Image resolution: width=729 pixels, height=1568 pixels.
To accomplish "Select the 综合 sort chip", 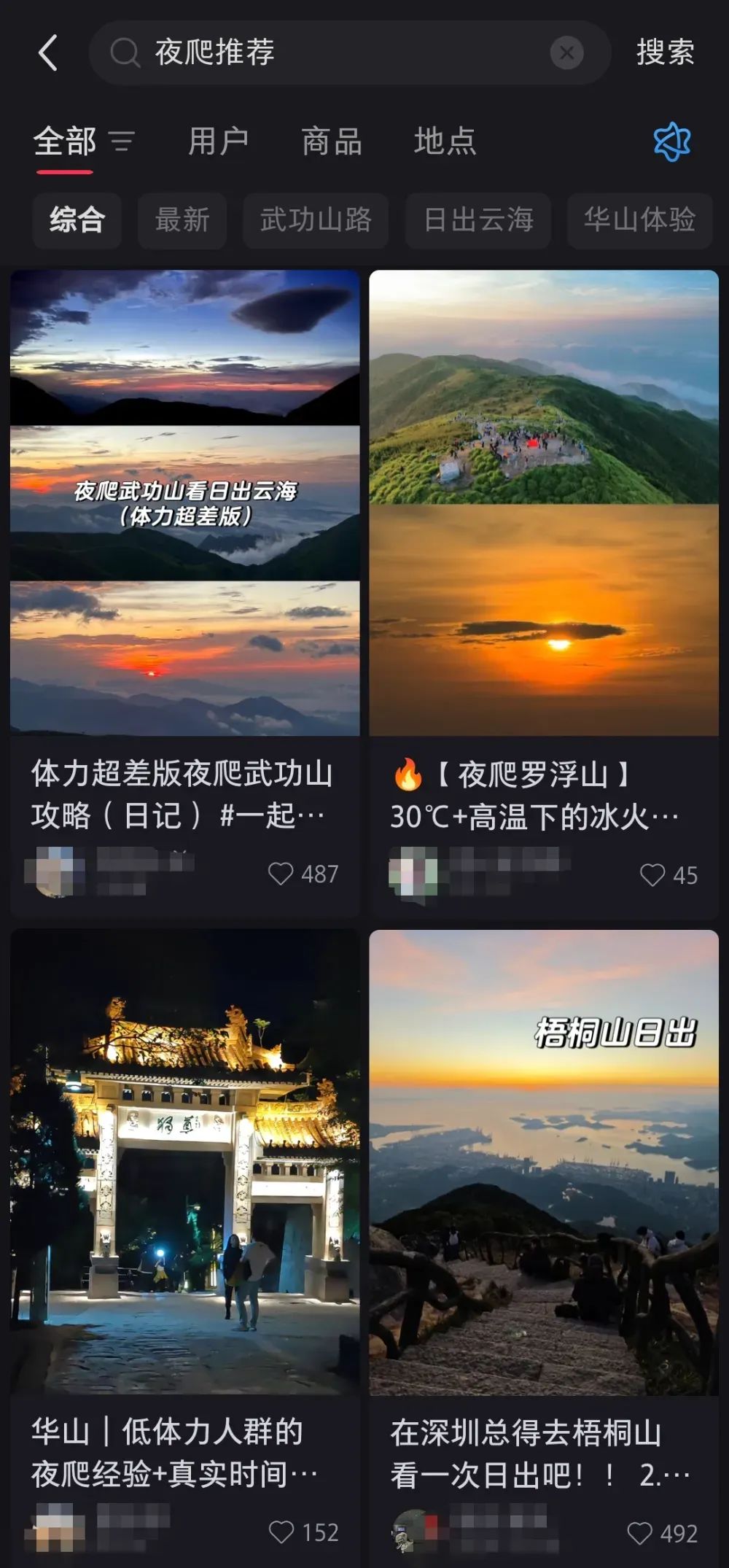I will coord(77,220).
